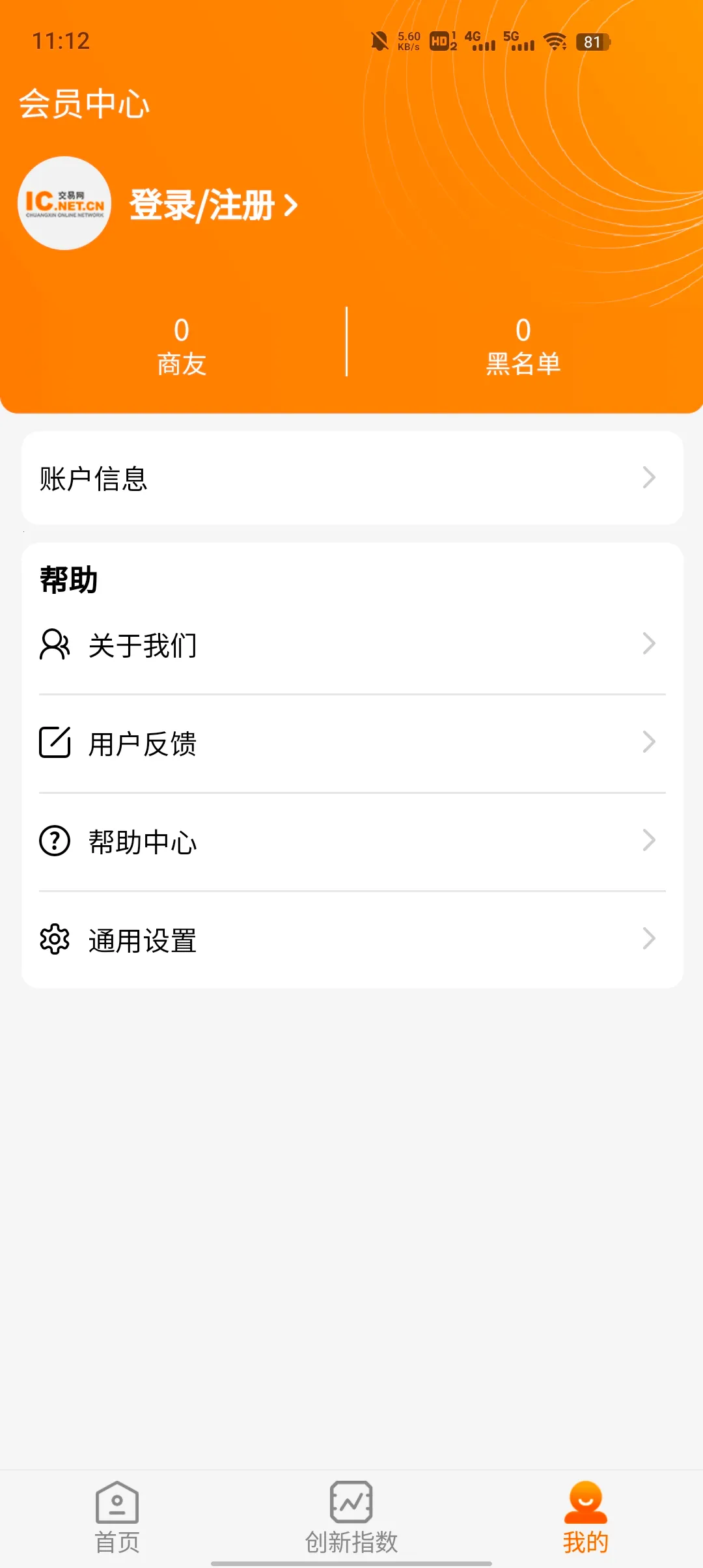
Task: Open the 商友 contacts list
Action: click(182, 346)
